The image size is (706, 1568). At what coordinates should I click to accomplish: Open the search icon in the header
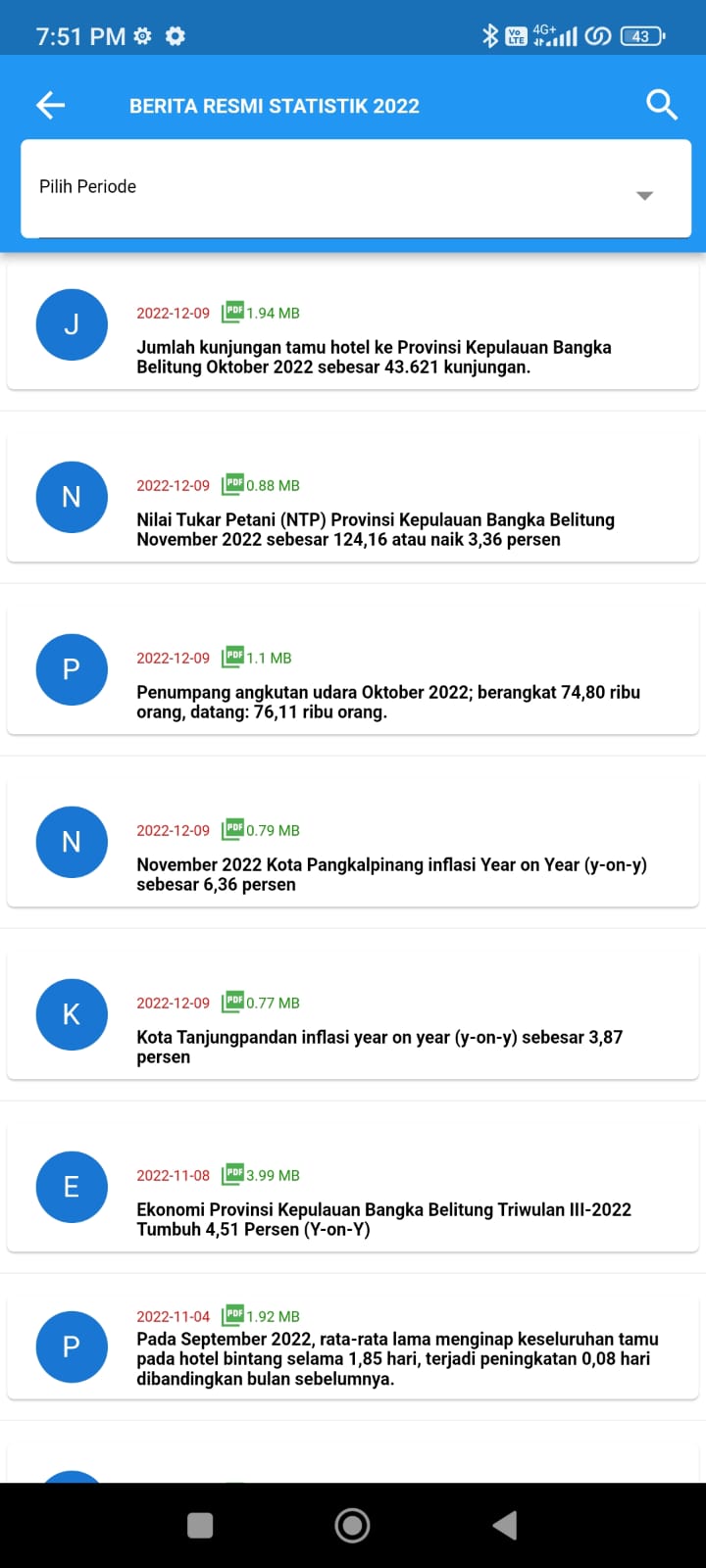pos(662,105)
